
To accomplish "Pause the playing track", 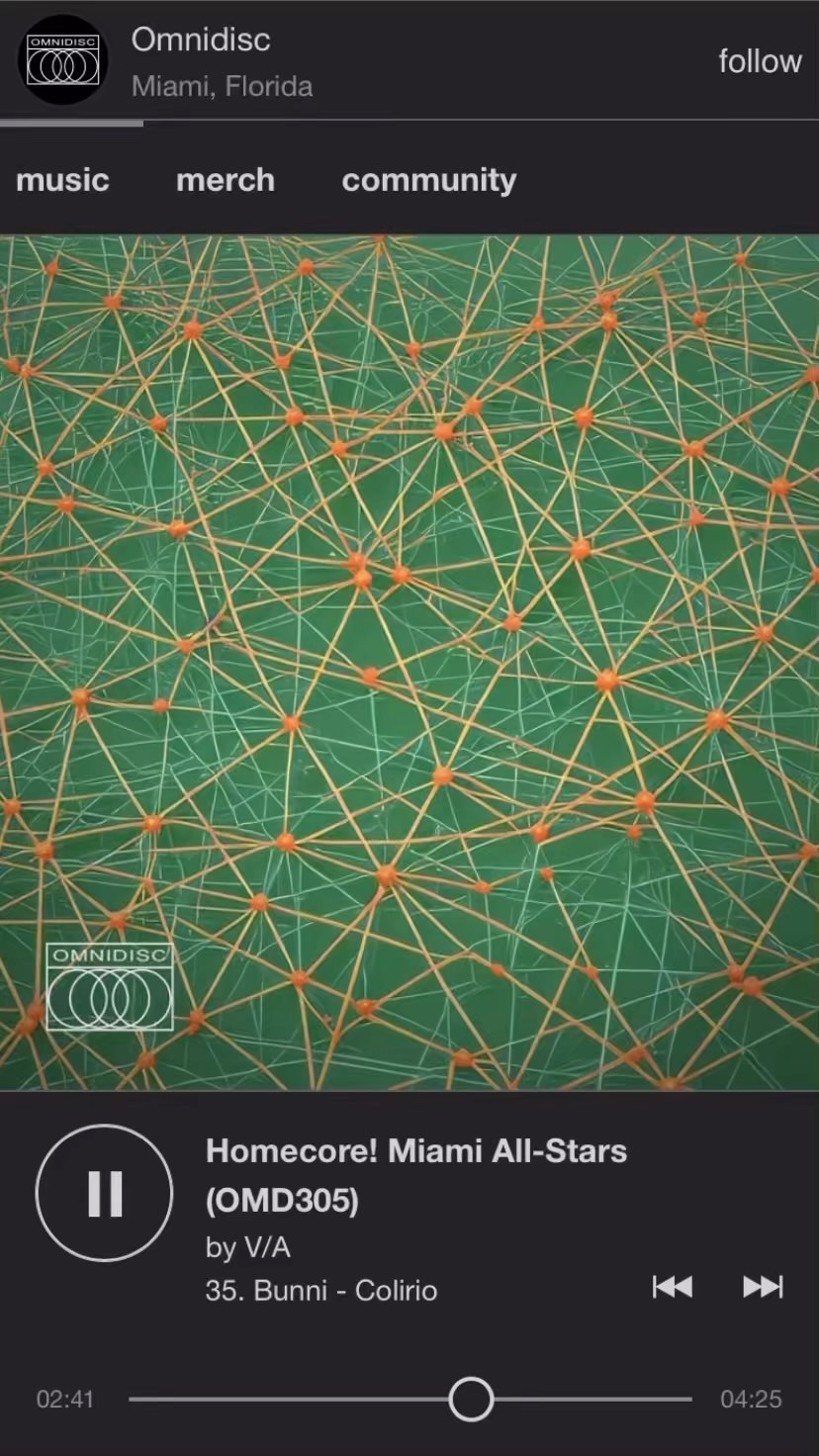I will (104, 1193).
